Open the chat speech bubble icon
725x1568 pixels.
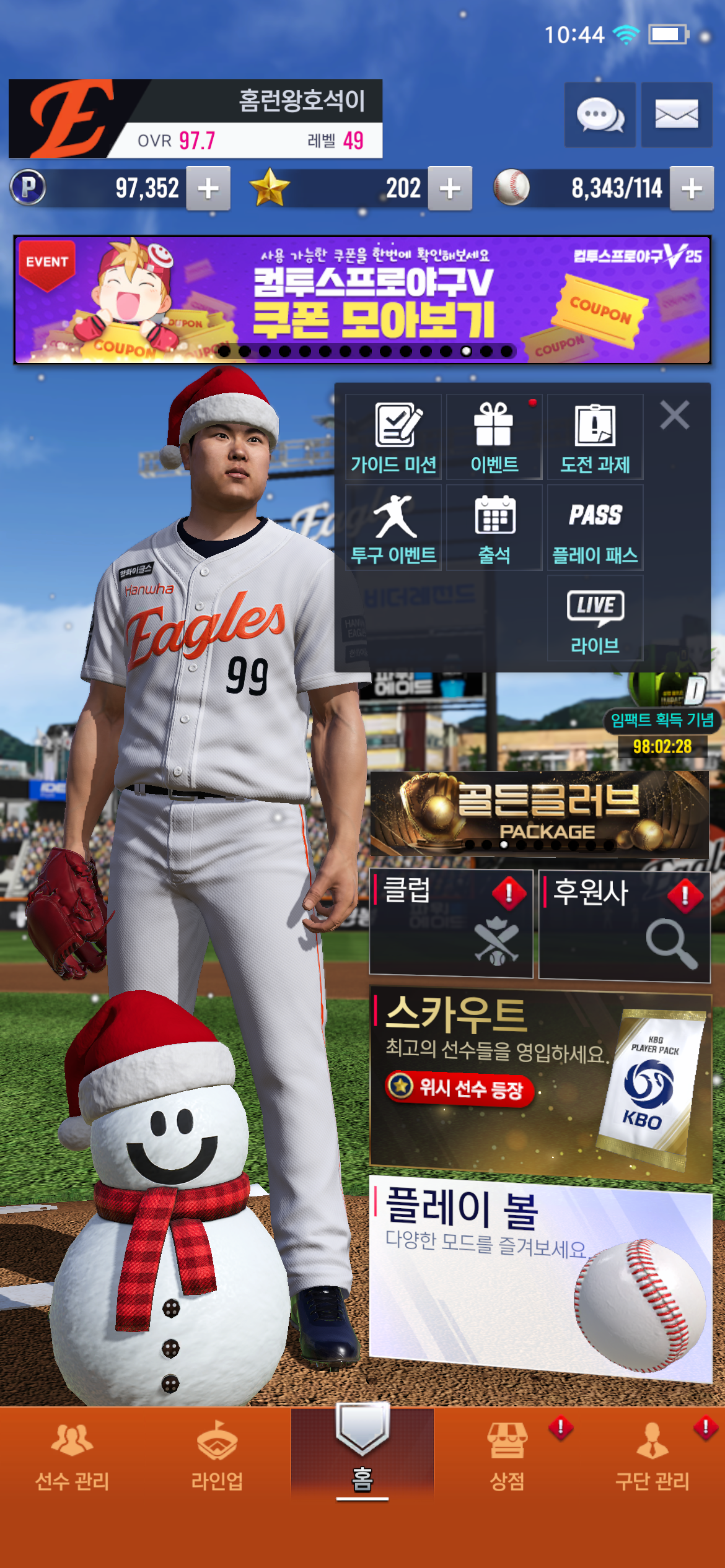point(599,115)
